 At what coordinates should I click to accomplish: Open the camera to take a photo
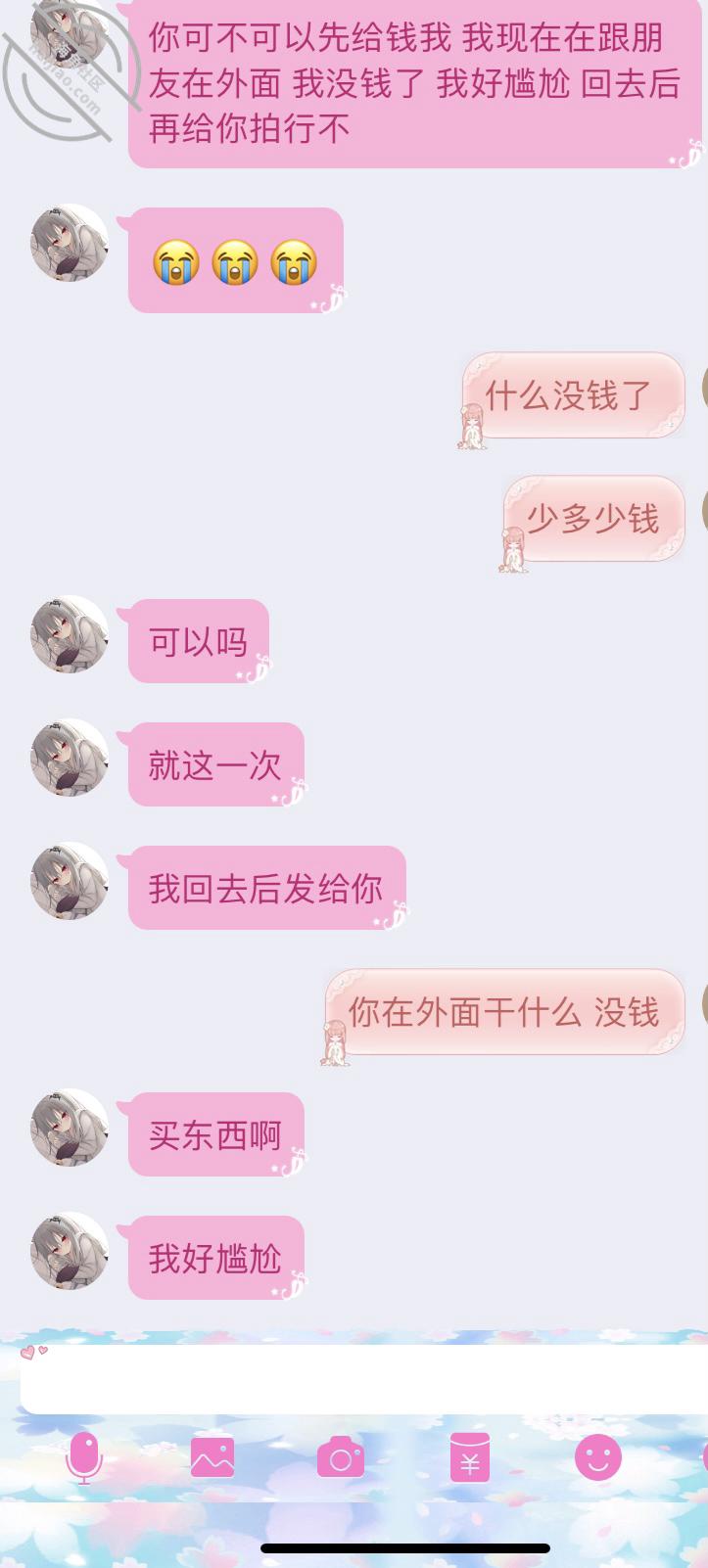[x=341, y=1458]
